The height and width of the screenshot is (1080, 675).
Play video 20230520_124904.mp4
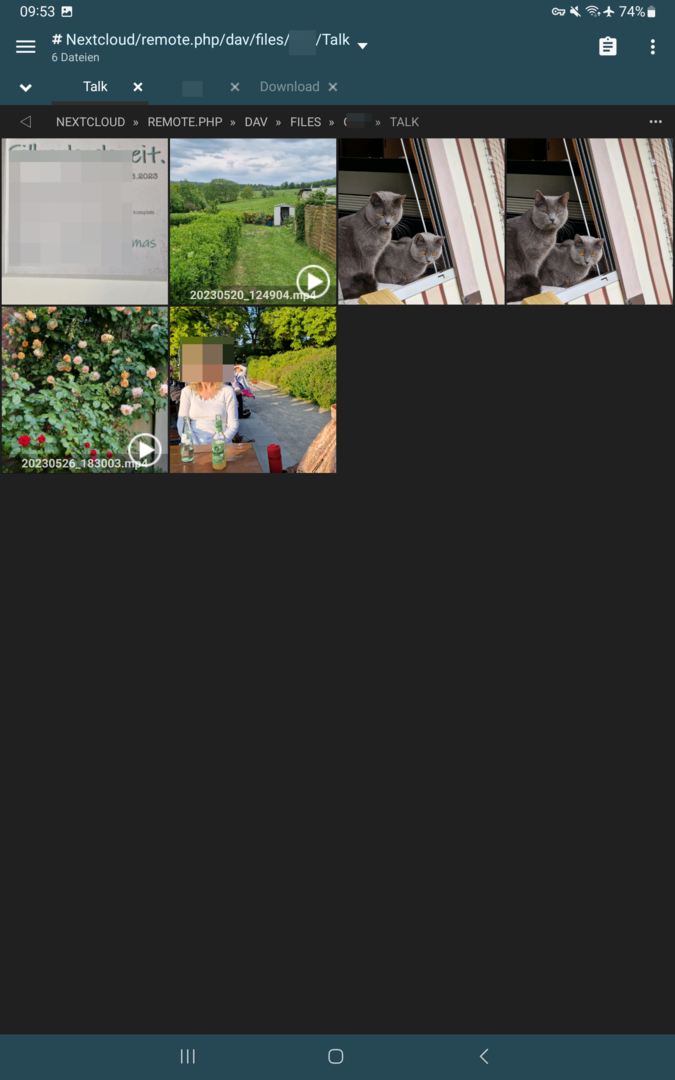tap(313, 282)
